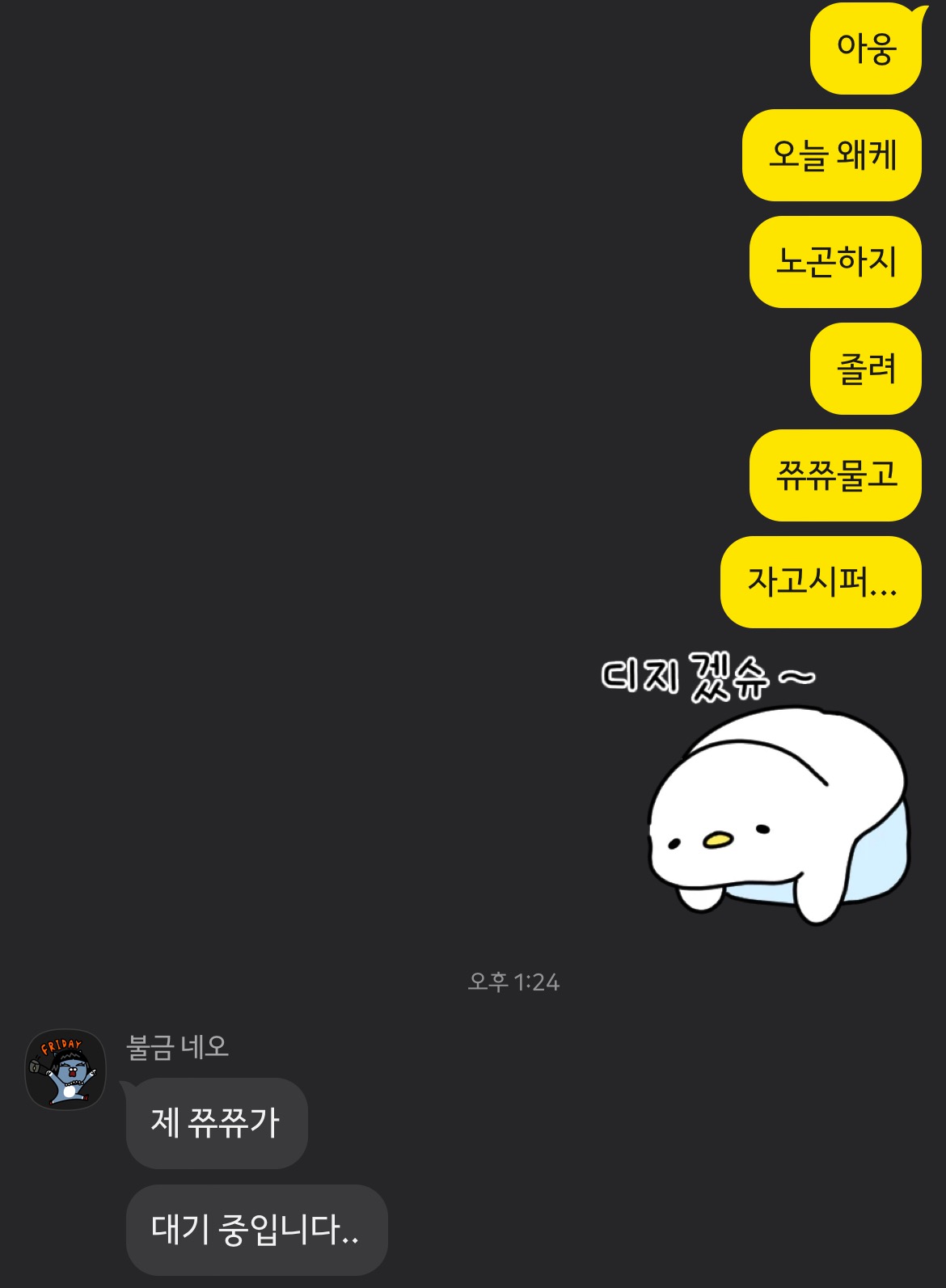Open 불금 네오's profile picture
This screenshot has height=1288, width=946.
coord(65,1070)
